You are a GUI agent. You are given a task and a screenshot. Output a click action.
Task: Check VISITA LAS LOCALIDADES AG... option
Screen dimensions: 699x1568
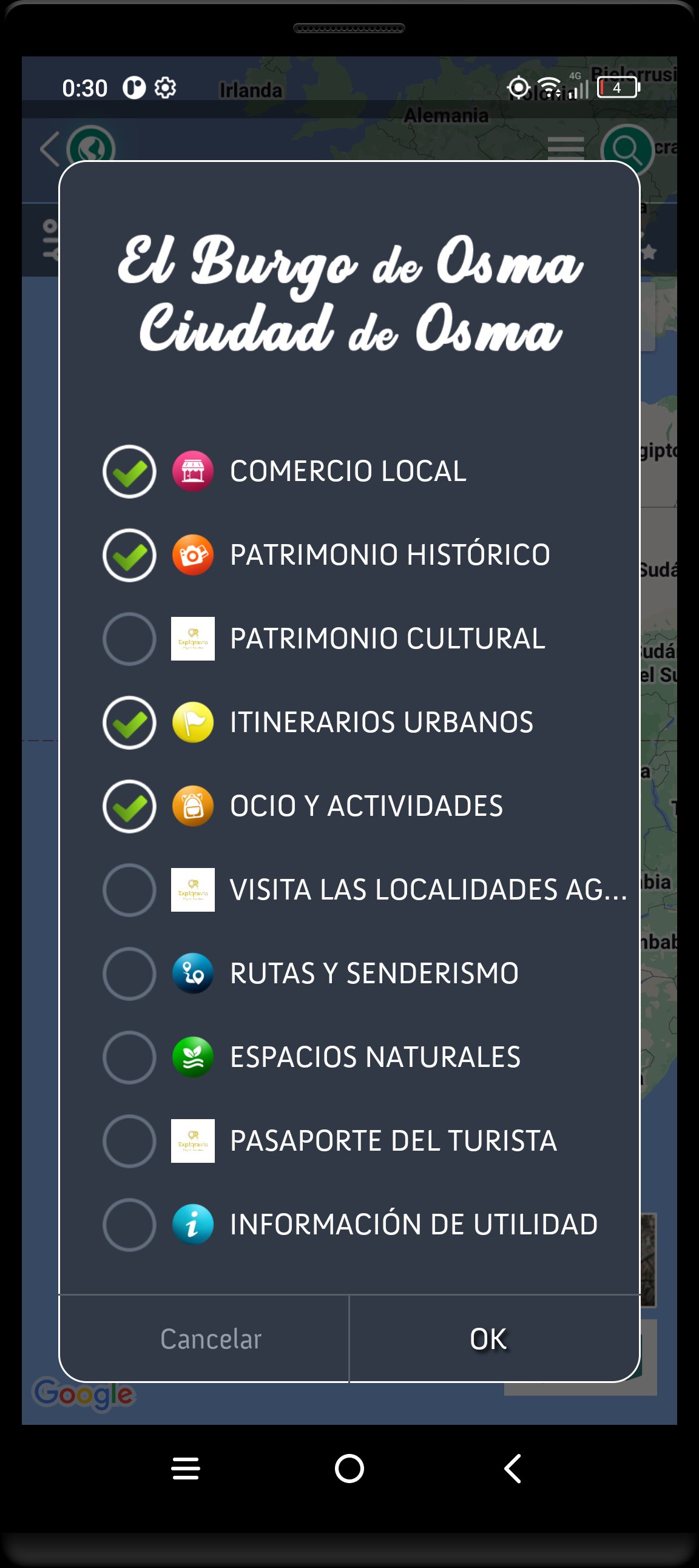pyautogui.click(x=129, y=890)
